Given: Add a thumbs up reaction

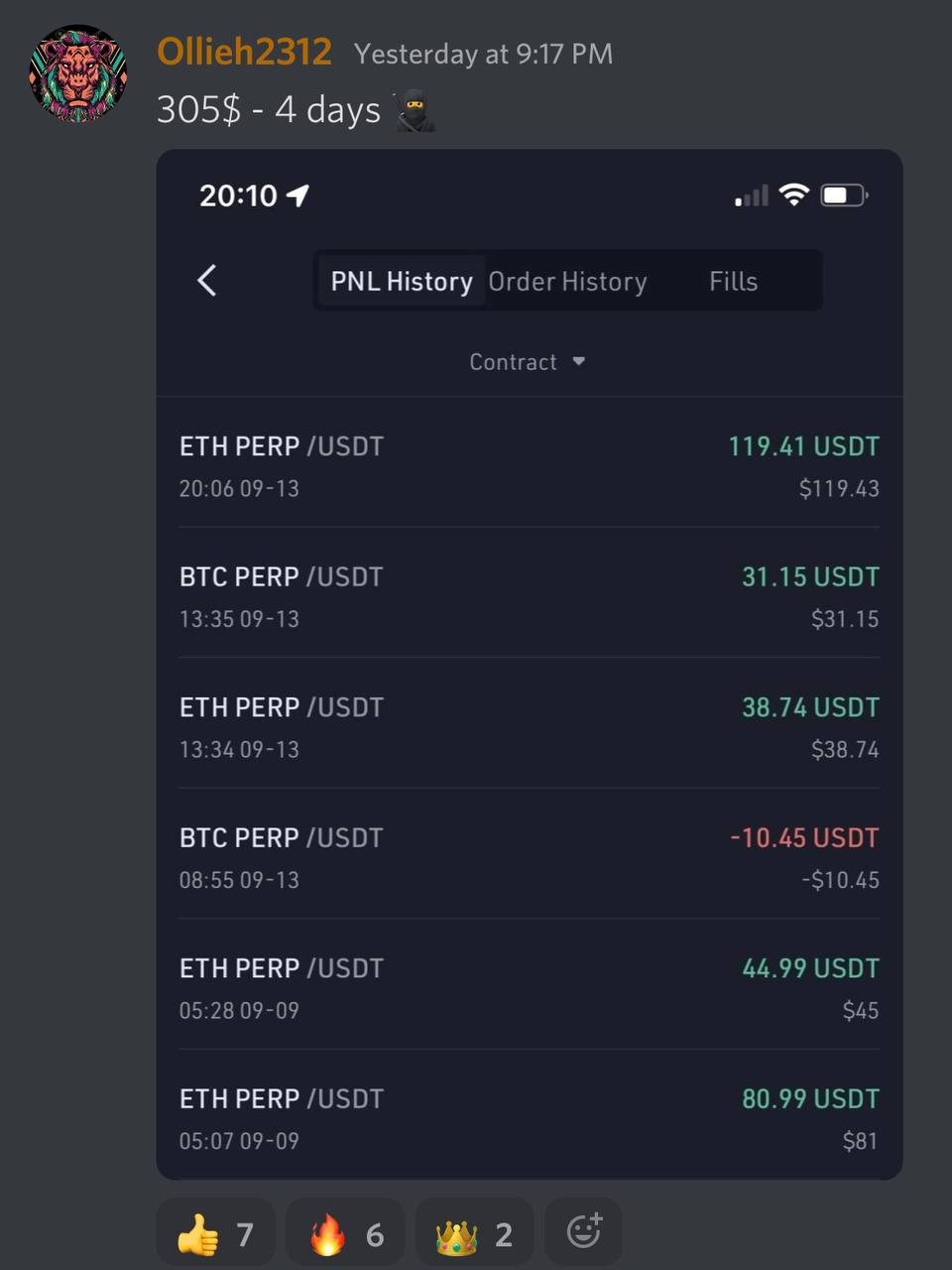Looking at the screenshot, I should 215,1233.
